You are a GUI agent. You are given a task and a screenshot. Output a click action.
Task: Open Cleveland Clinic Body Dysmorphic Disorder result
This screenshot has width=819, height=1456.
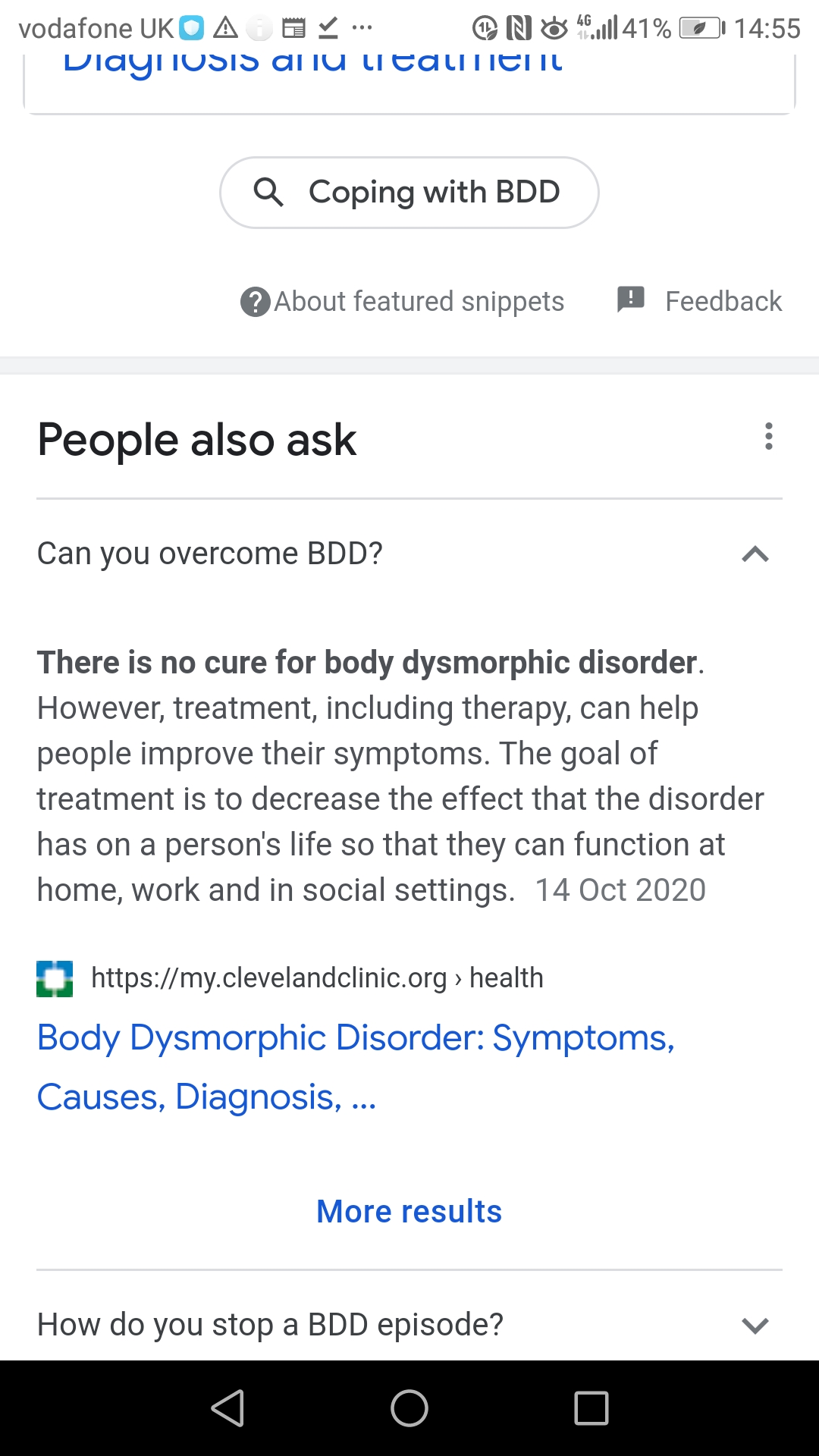click(356, 1067)
